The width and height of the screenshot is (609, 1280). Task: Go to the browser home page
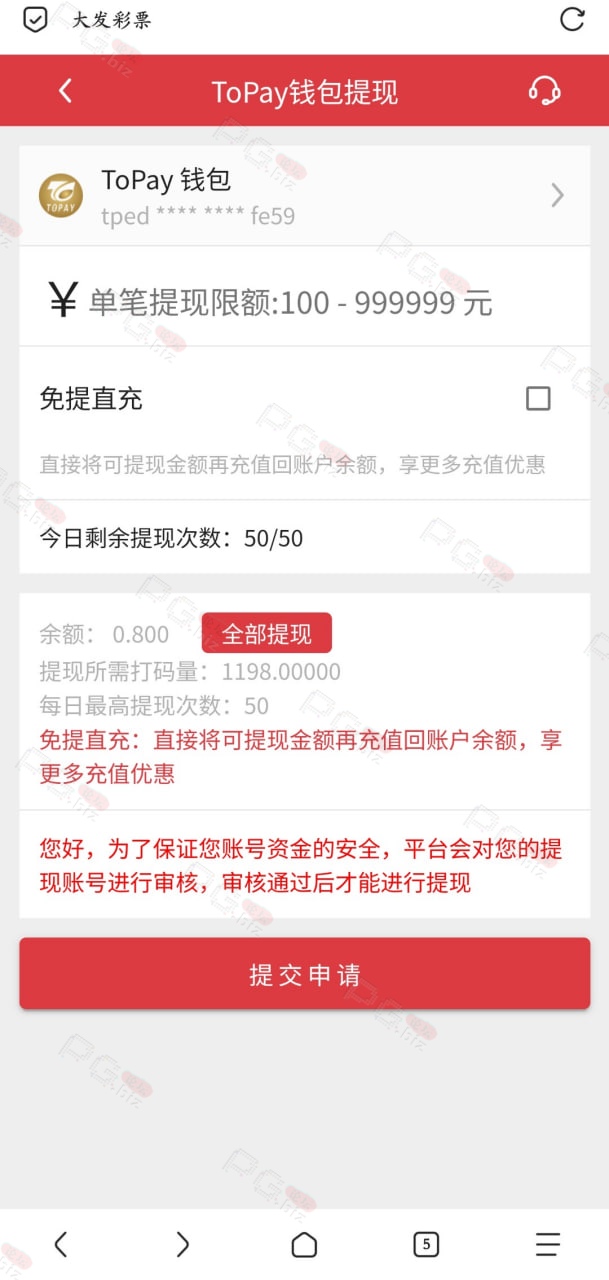tap(304, 1244)
